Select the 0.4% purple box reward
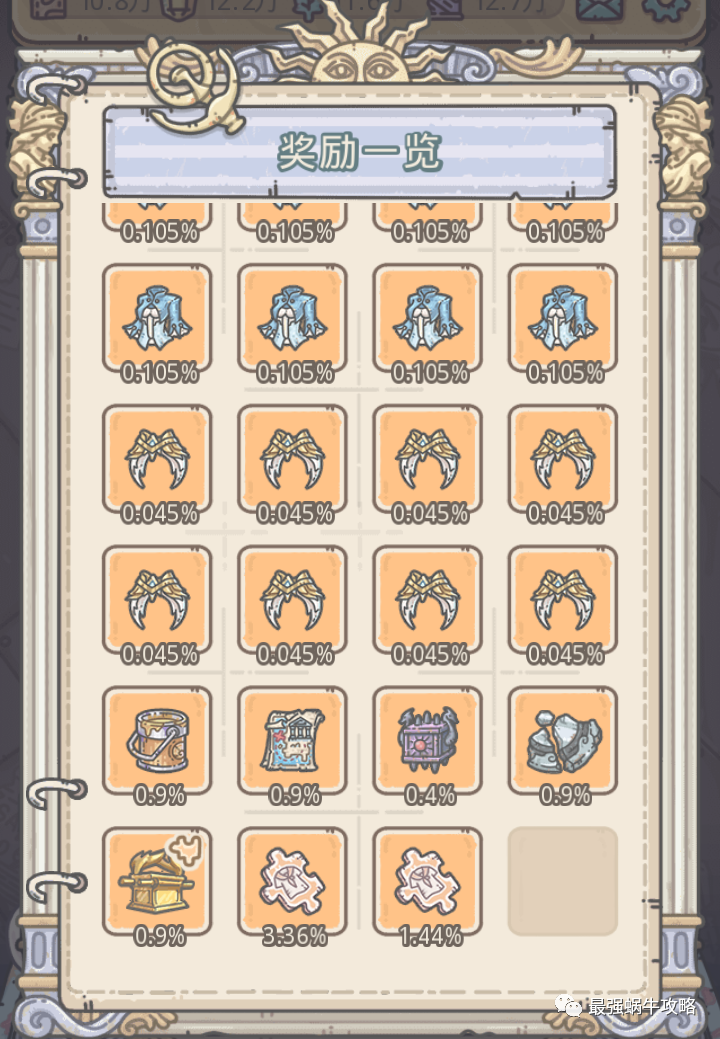Viewport: 720px width, 1039px height. click(x=427, y=739)
